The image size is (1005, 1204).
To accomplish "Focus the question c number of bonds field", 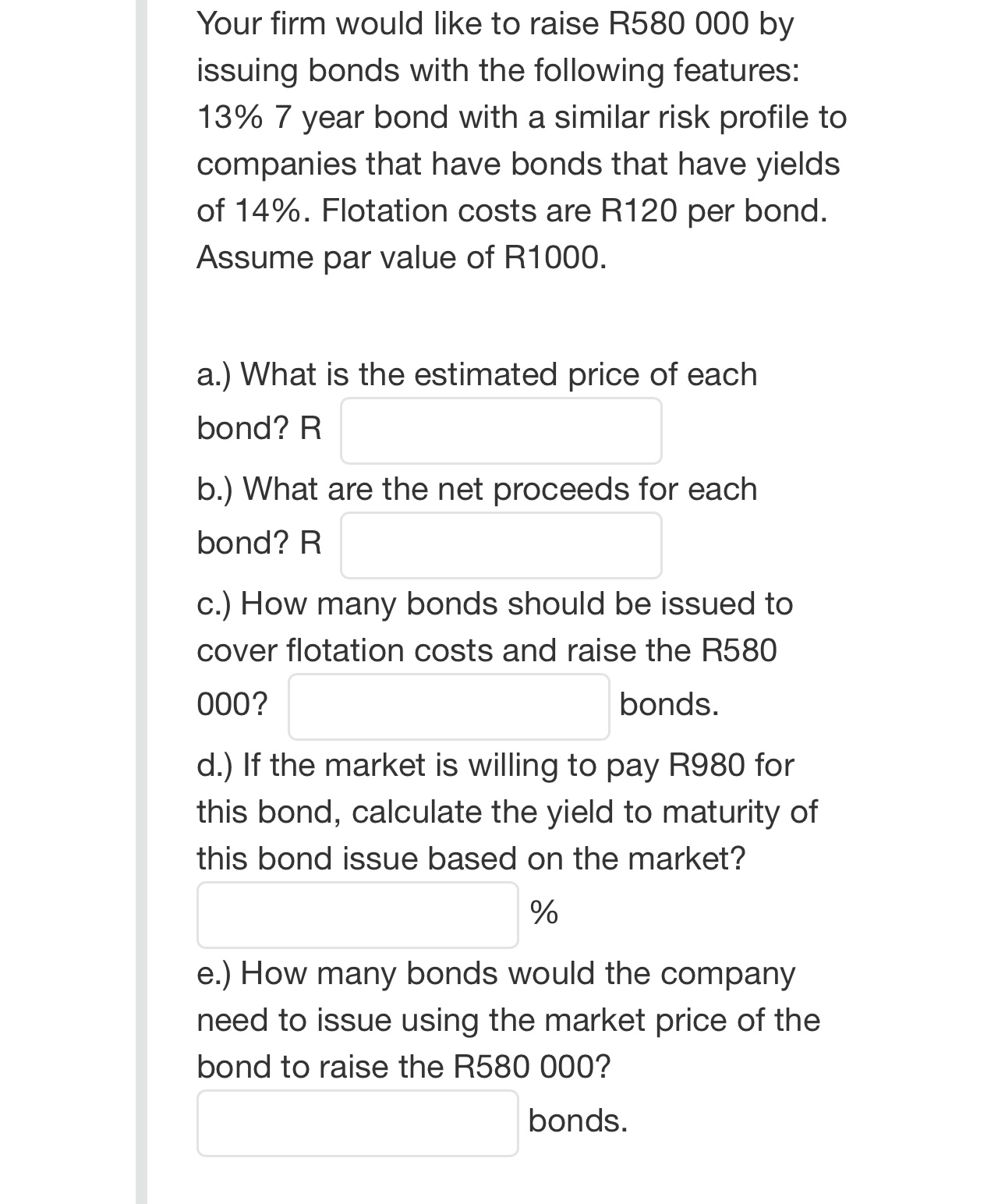I will (x=448, y=706).
